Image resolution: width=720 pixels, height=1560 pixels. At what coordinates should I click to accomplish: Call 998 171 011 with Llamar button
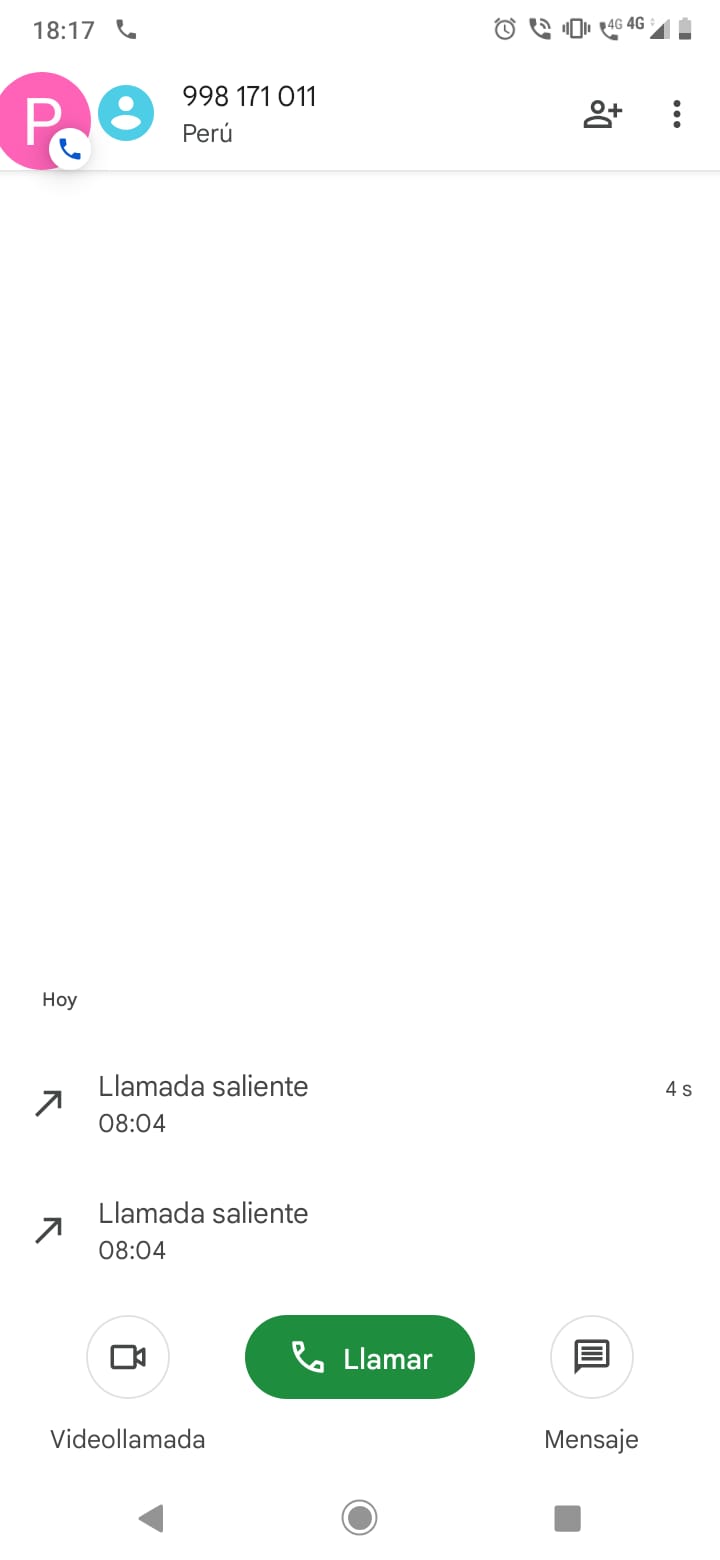tap(360, 1357)
